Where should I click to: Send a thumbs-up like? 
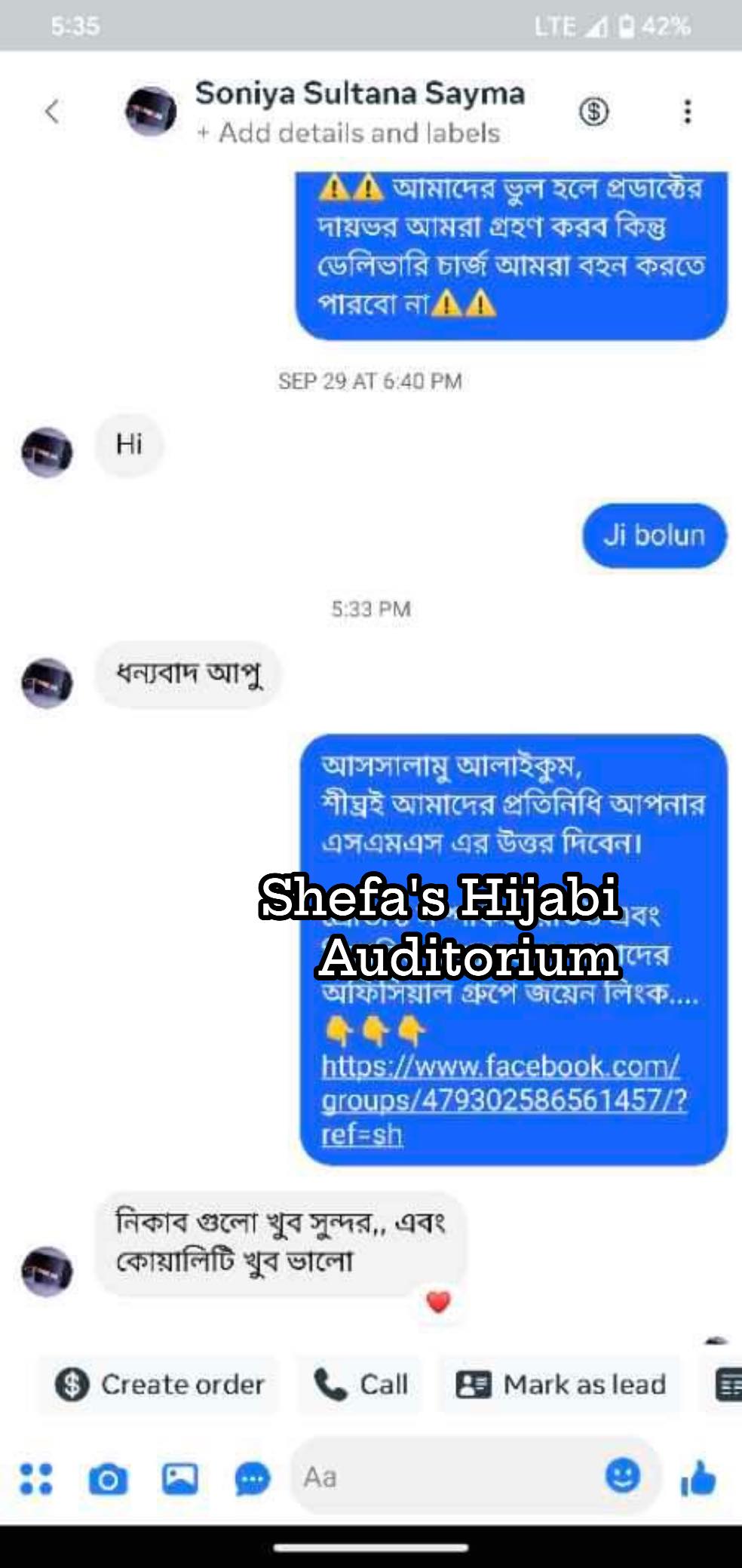click(x=698, y=1477)
